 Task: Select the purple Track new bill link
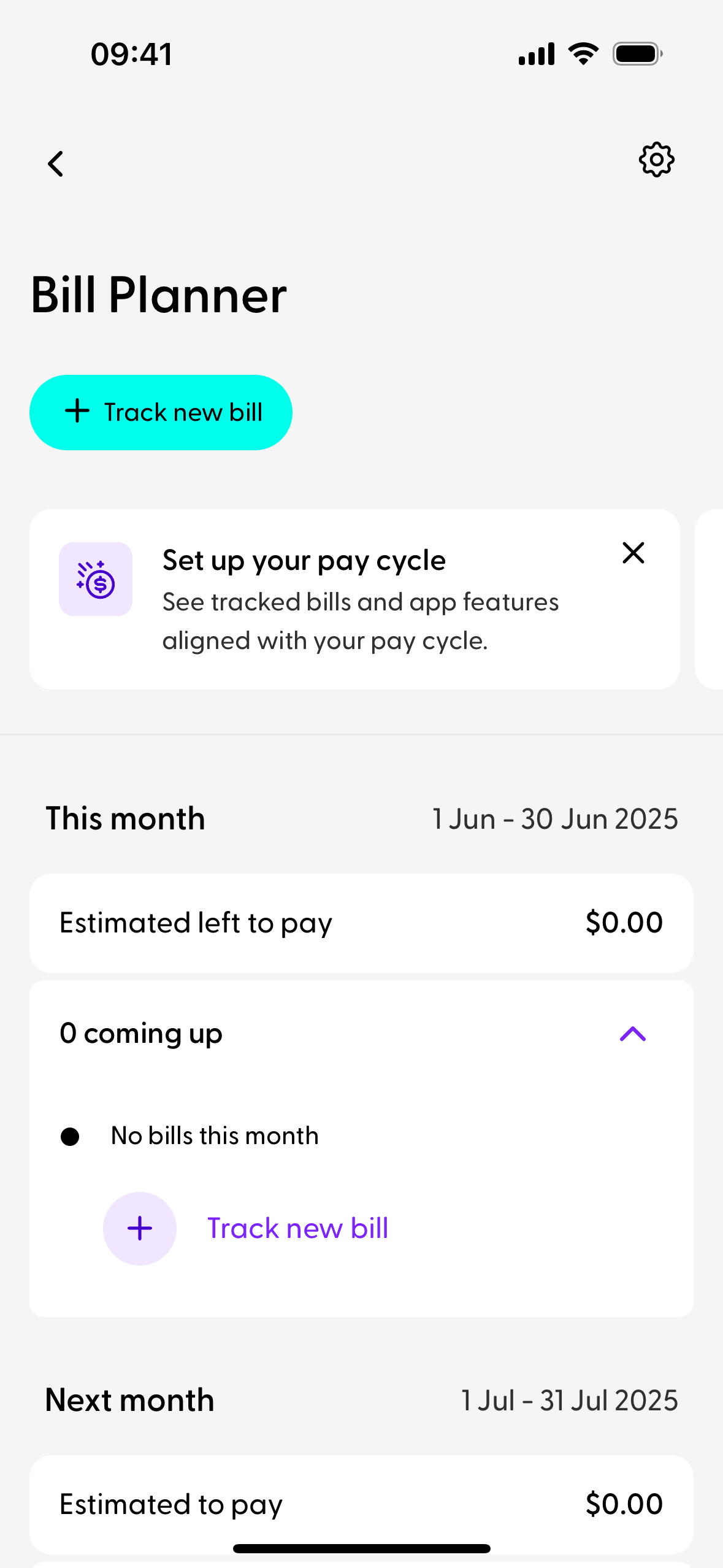coord(297,1229)
